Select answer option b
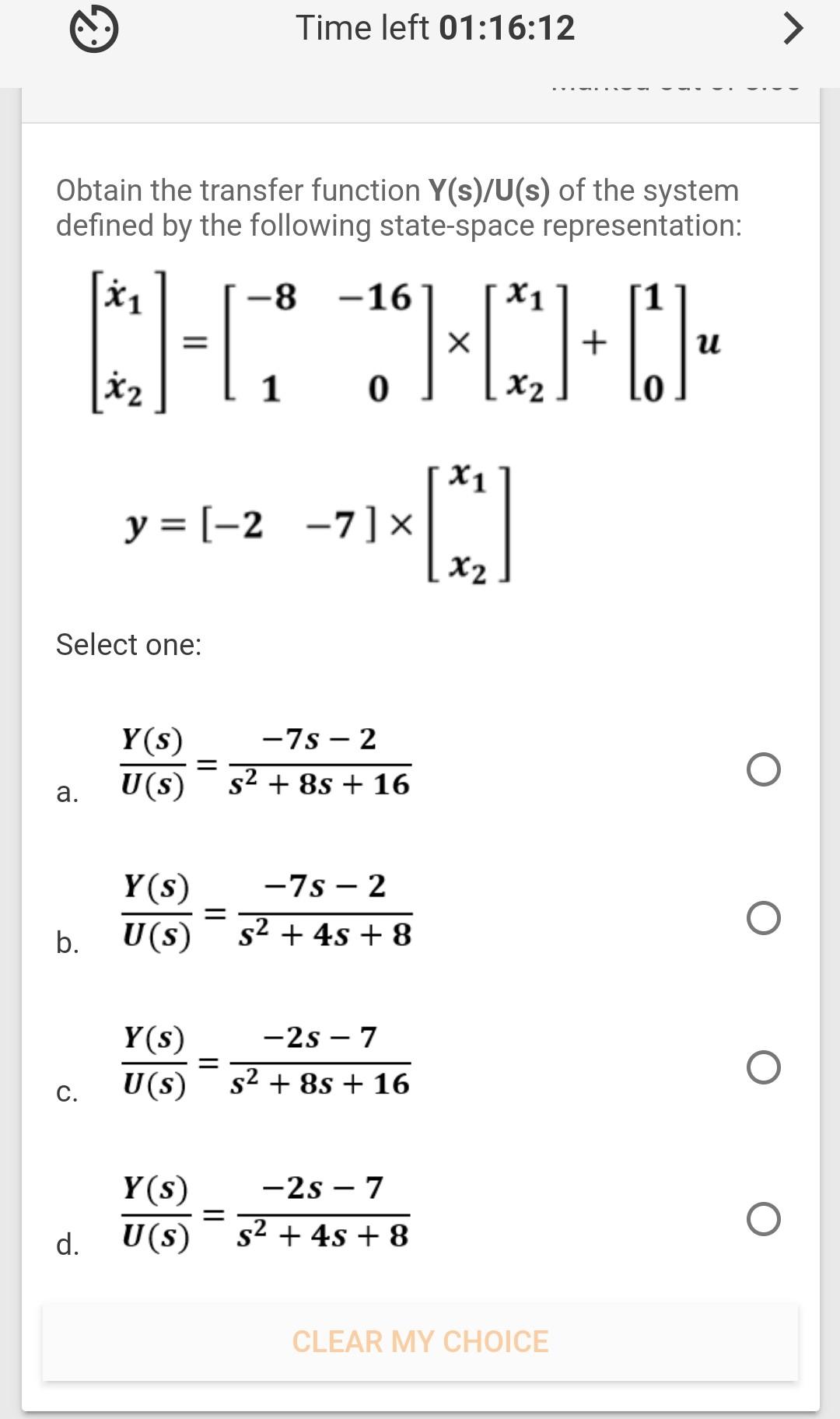 tap(763, 918)
